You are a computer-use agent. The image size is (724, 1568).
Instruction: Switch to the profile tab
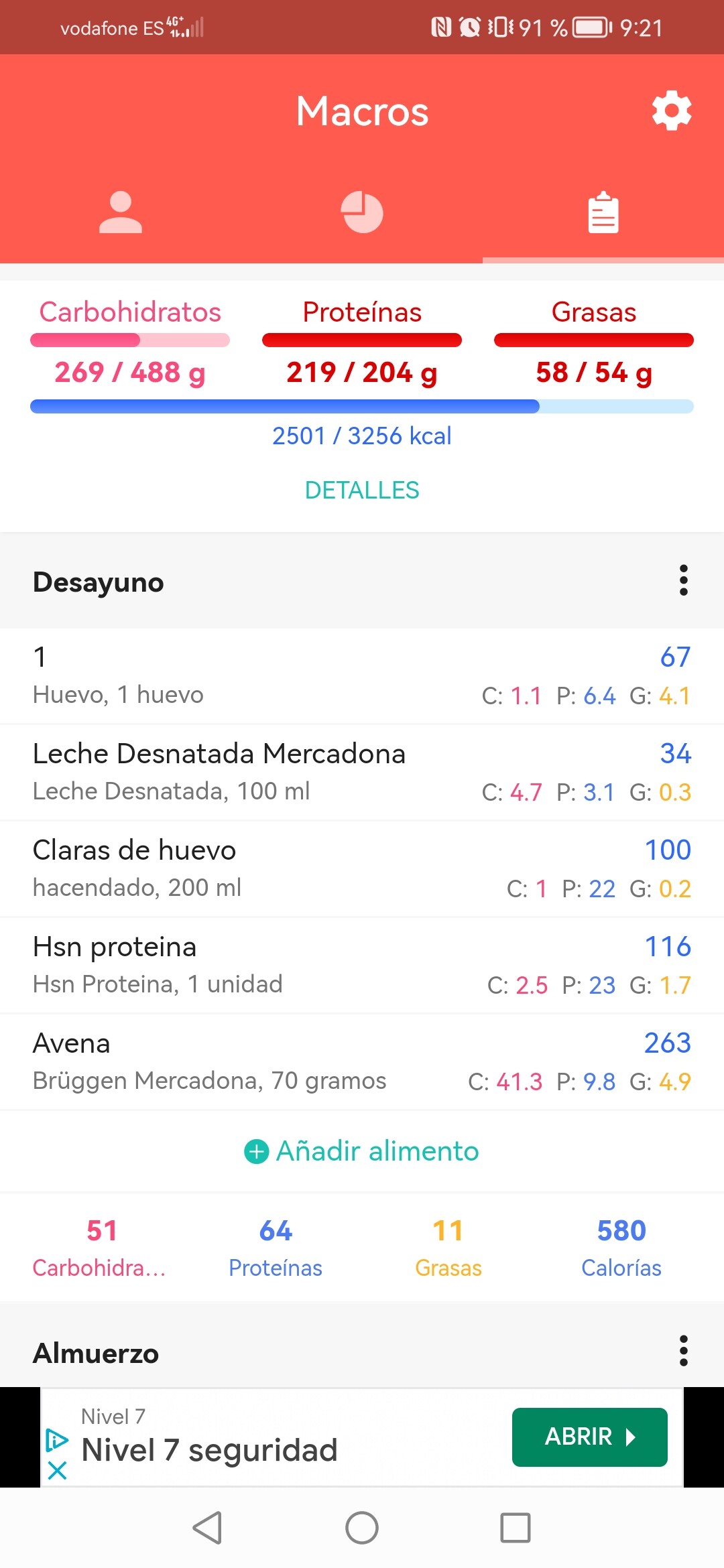pos(121,212)
